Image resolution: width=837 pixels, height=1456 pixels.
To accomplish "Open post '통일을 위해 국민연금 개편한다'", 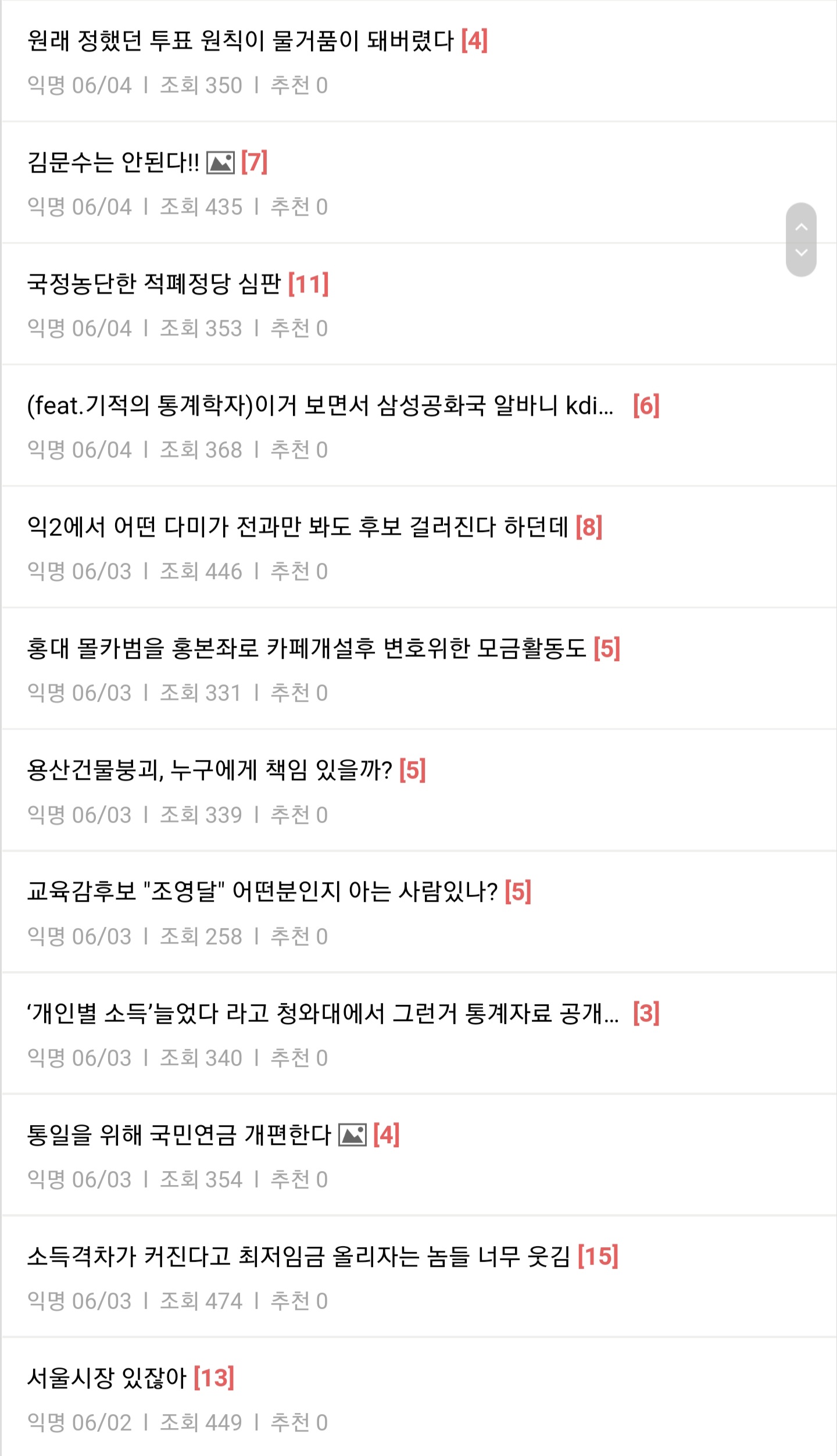I will pyautogui.click(x=179, y=1135).
